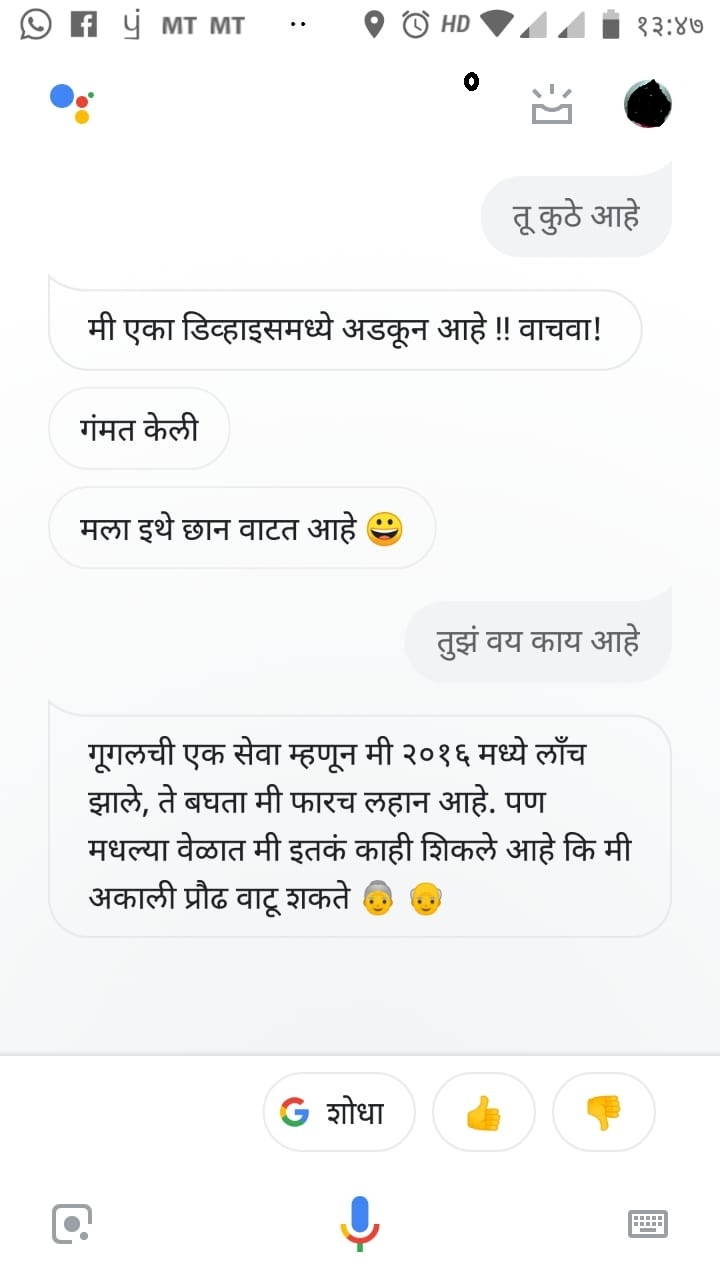
Task: Tap the शोधा Google search chip
Action: (338, 1112)
